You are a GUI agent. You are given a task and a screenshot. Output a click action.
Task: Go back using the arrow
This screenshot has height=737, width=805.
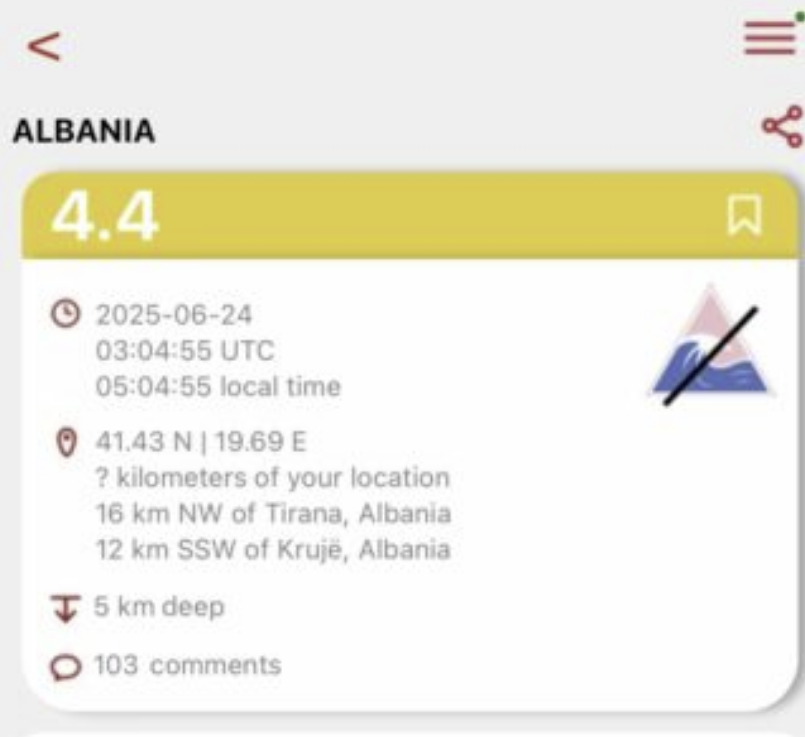pos(44,46)
